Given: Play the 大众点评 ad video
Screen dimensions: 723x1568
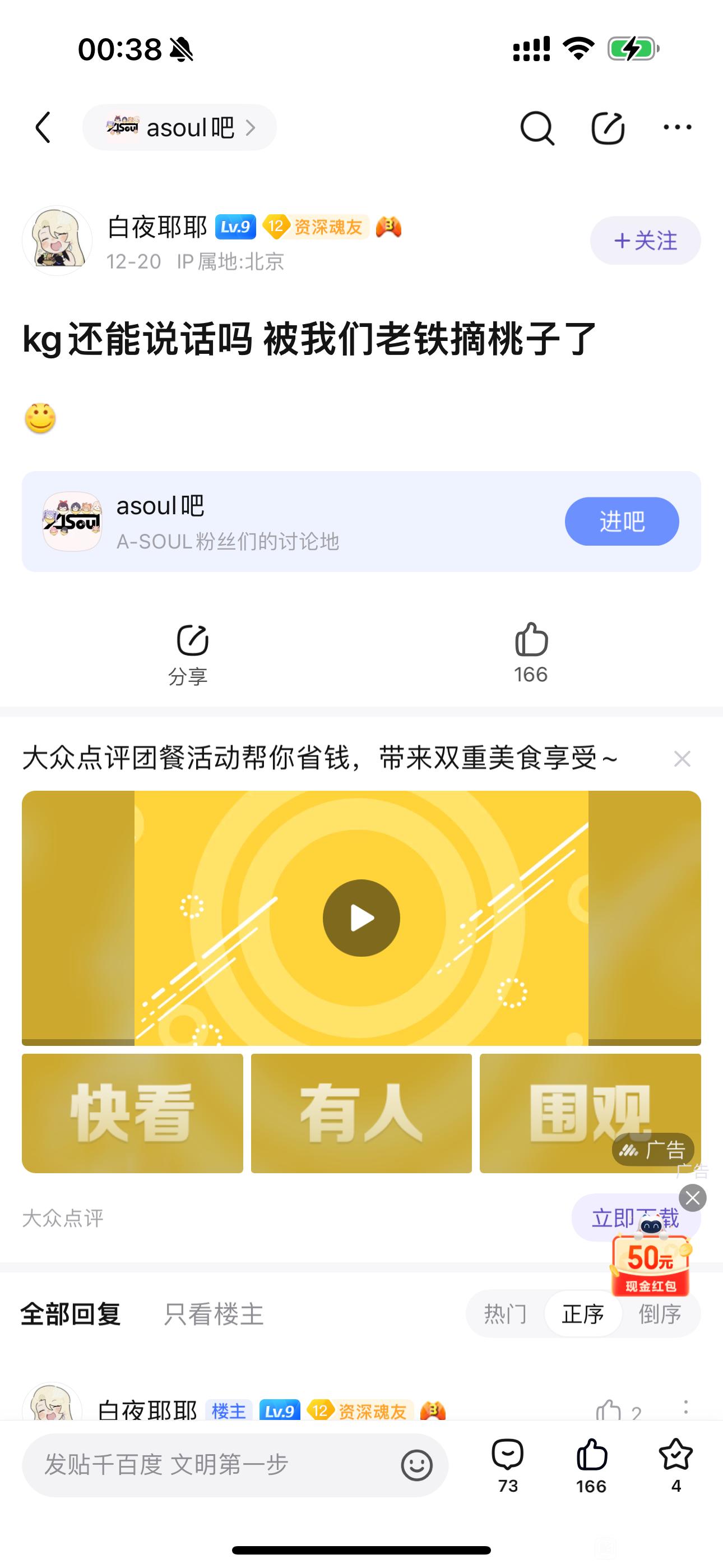Looking at the screenshot, I should point(361,918).
